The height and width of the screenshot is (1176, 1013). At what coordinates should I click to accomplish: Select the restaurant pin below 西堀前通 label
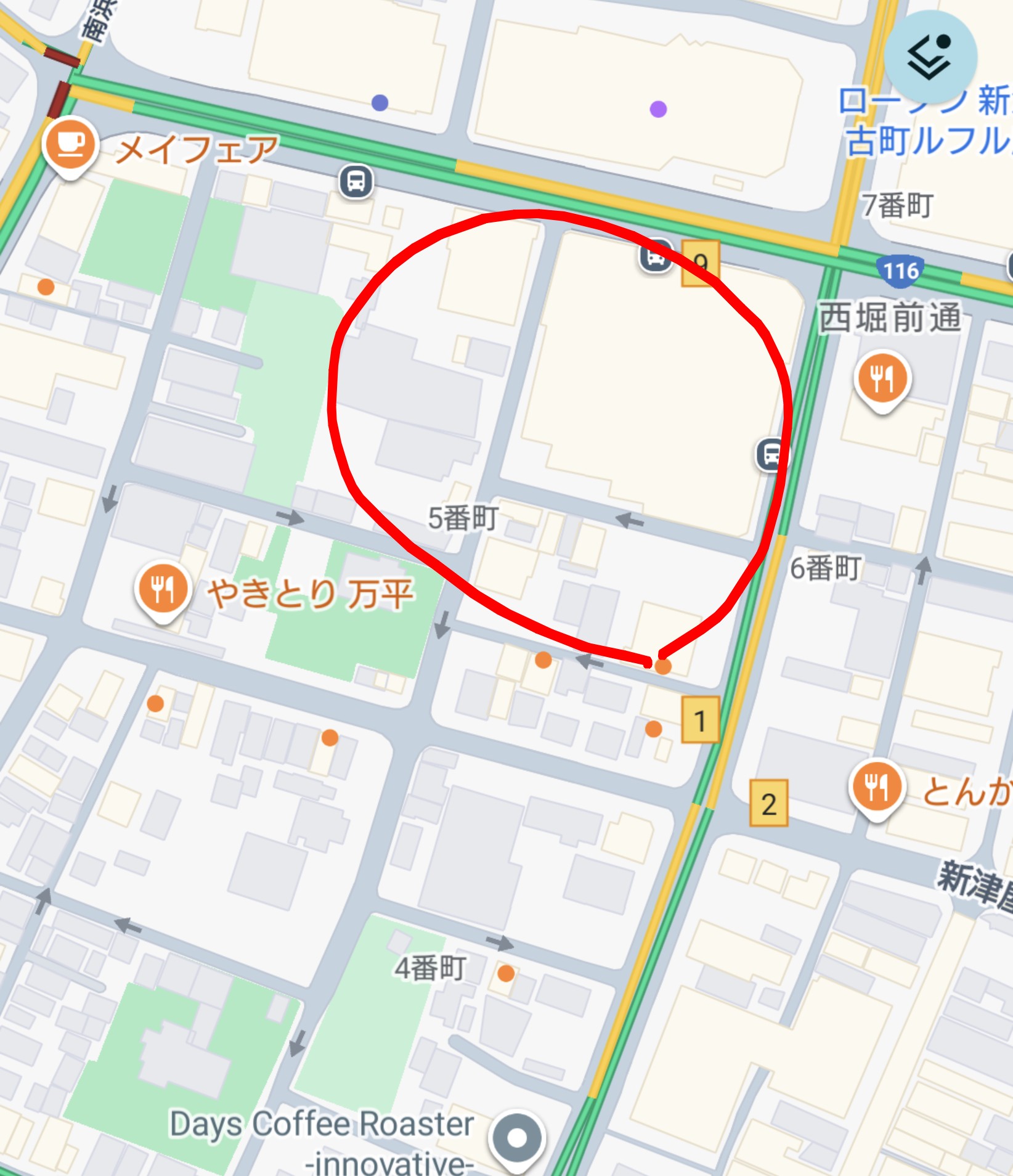point(882,379)
